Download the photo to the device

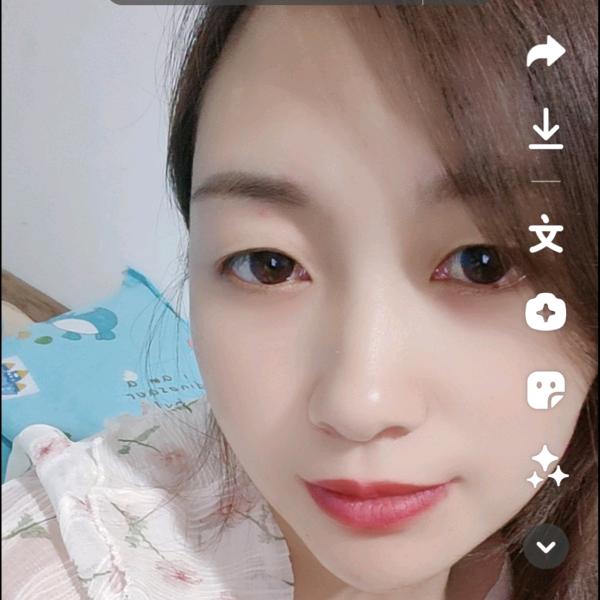point(546,130)
